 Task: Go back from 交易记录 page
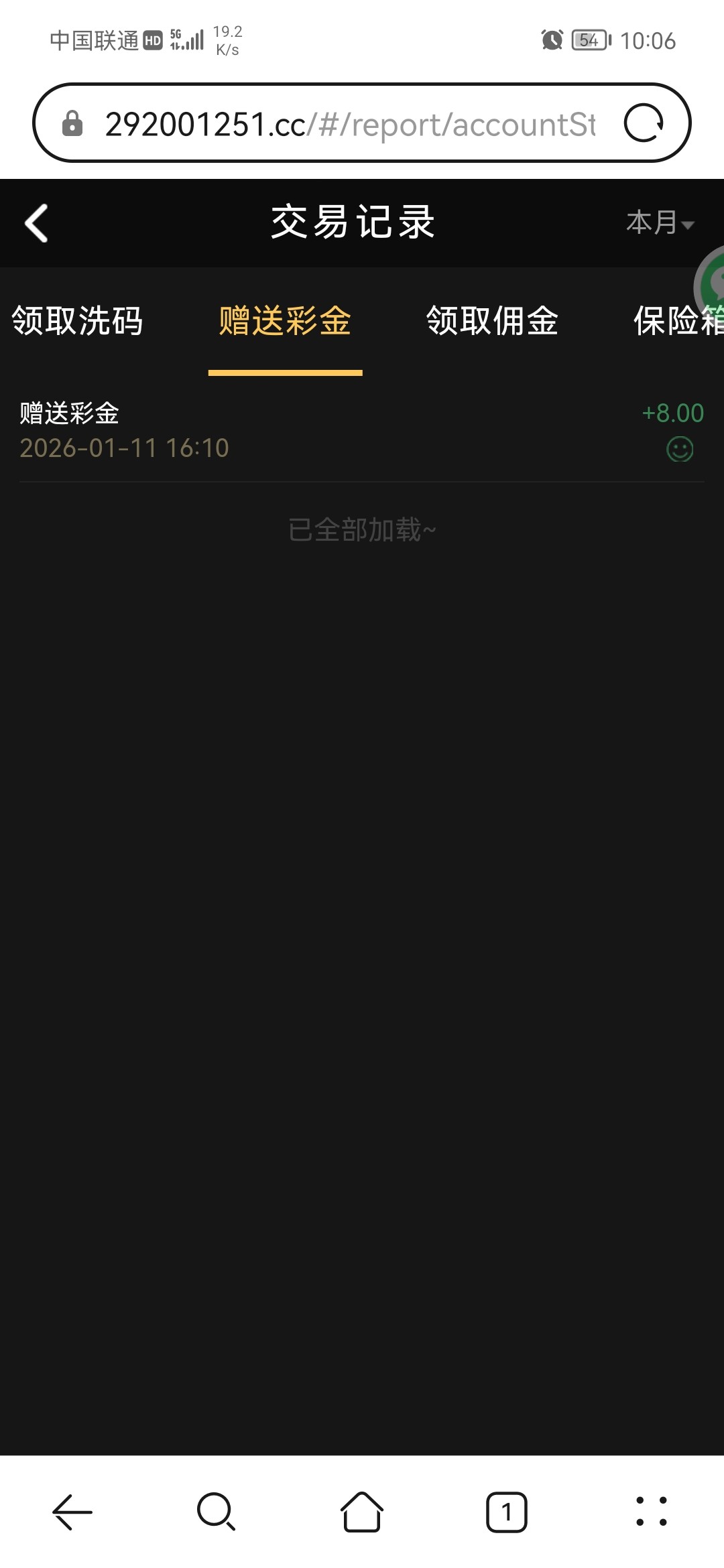[37, 223]
